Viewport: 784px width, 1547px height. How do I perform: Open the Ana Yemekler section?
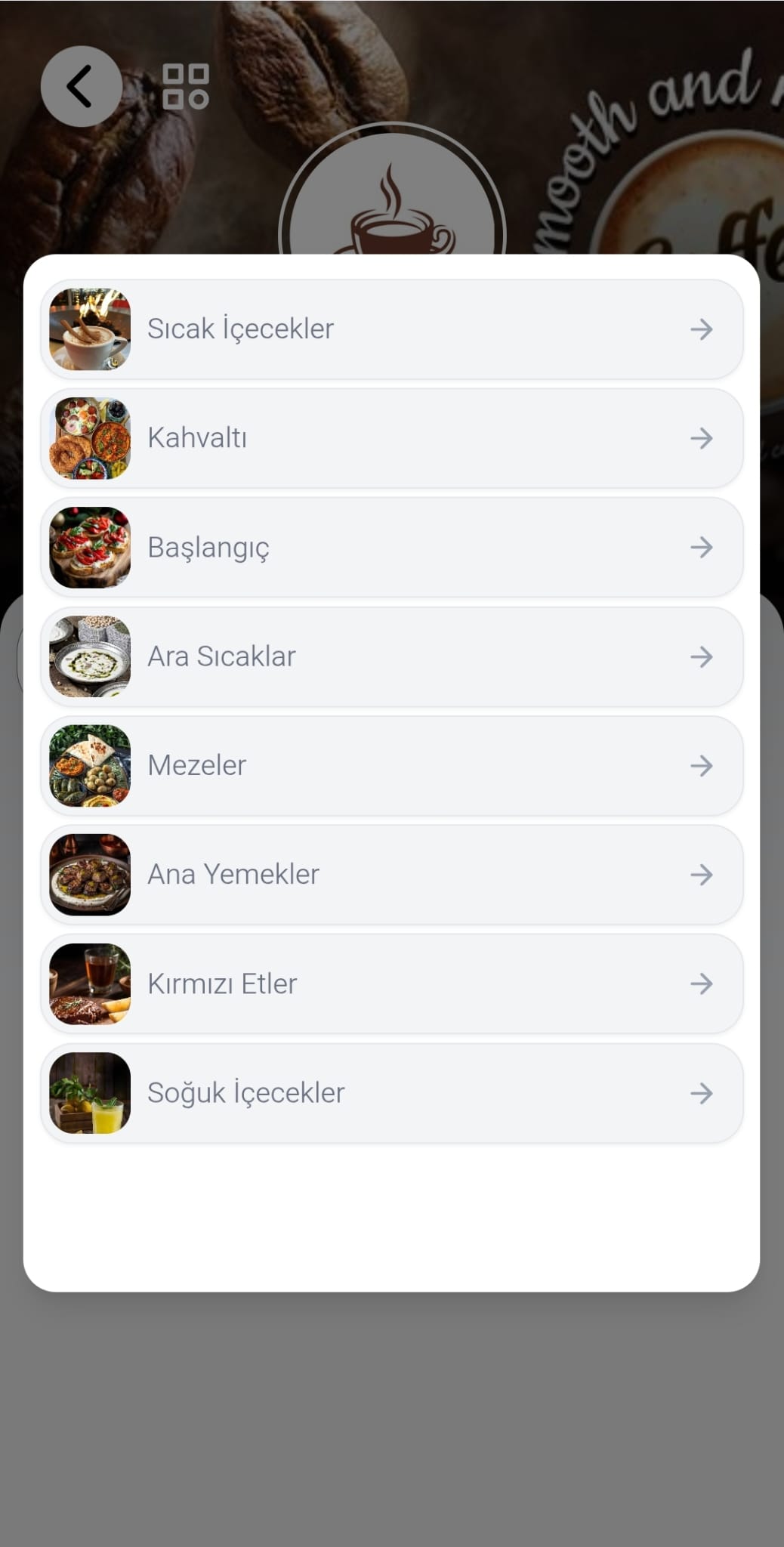pyautogui.click(x=391, y=875)
